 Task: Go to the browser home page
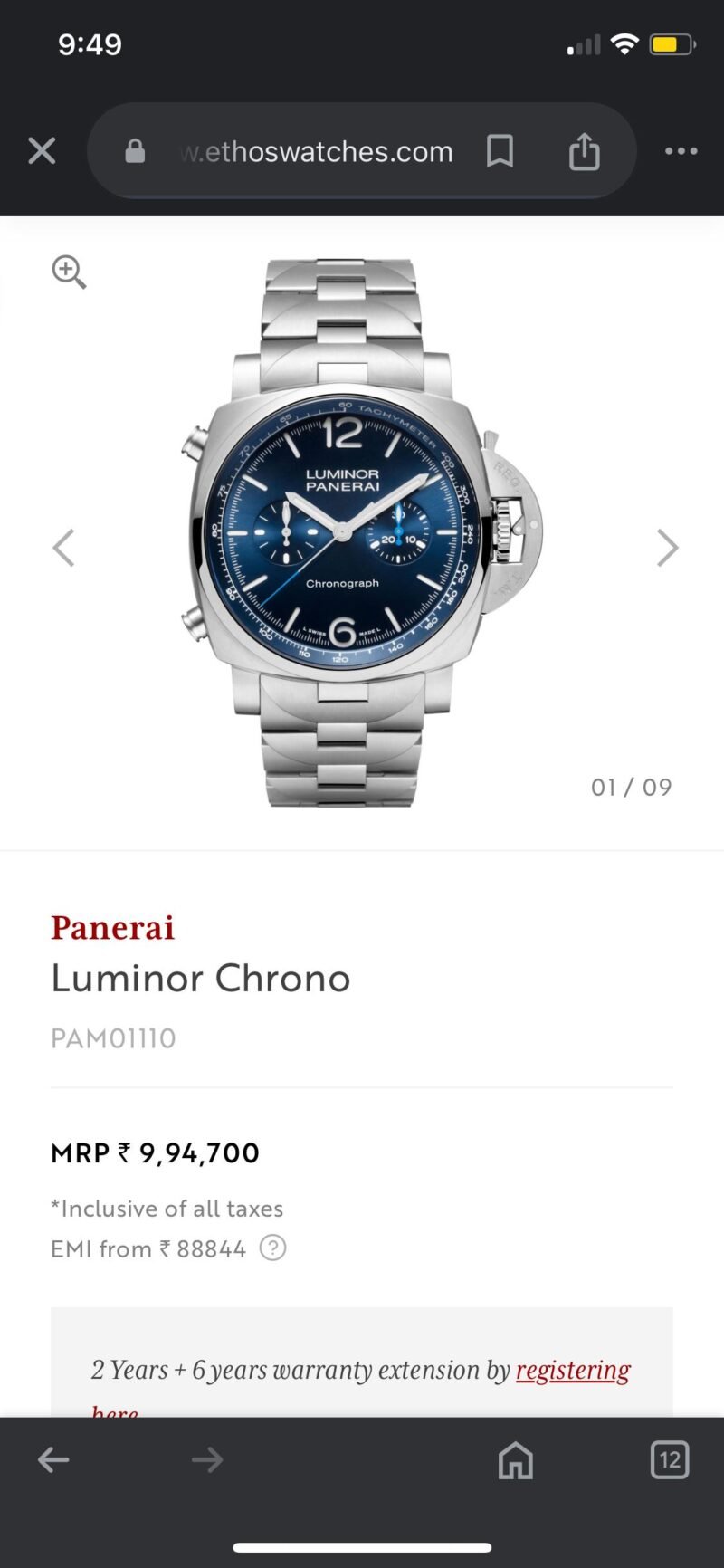point(516,1459)
